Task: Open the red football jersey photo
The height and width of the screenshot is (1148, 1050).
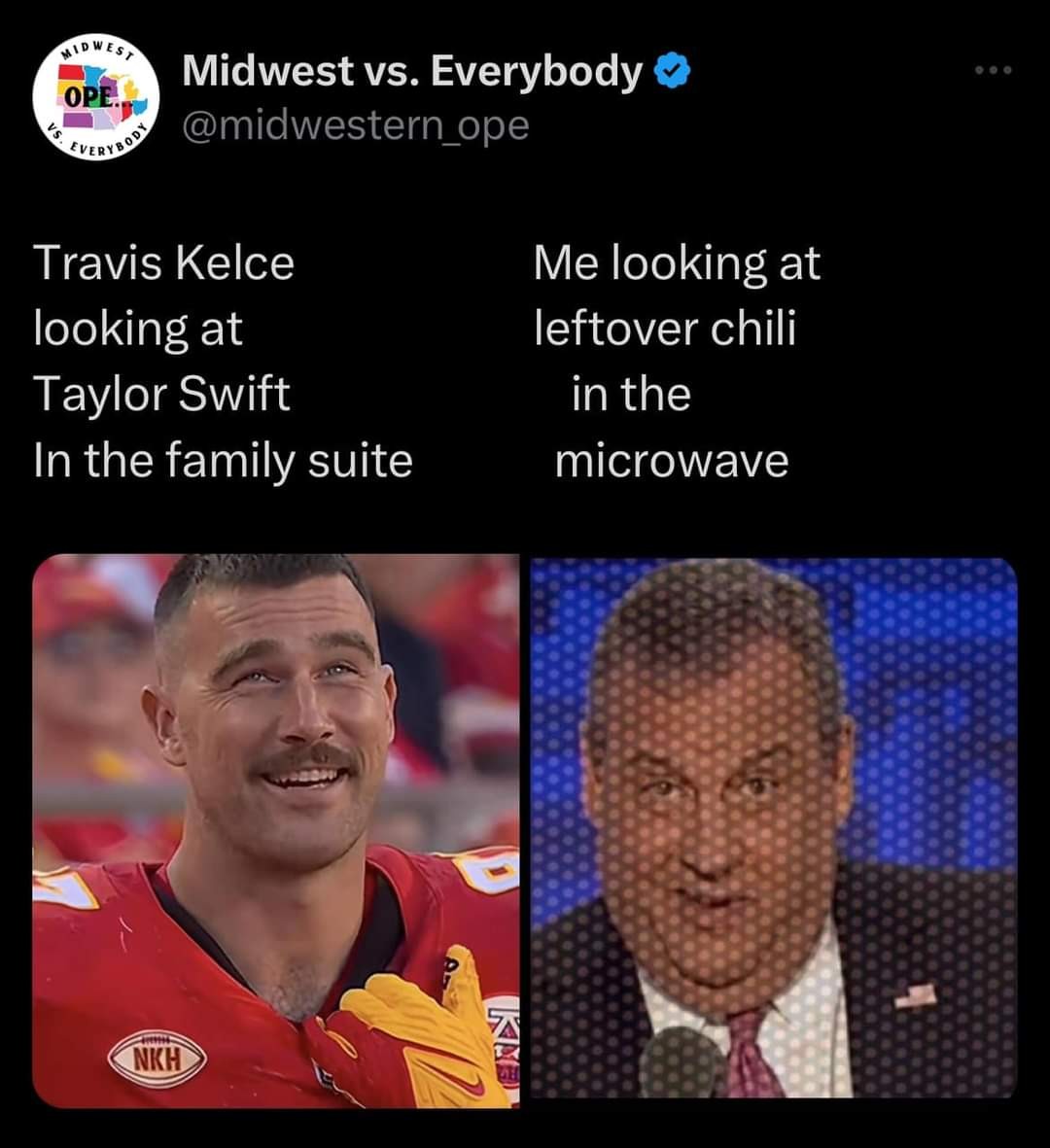Action: pos(276,830)
